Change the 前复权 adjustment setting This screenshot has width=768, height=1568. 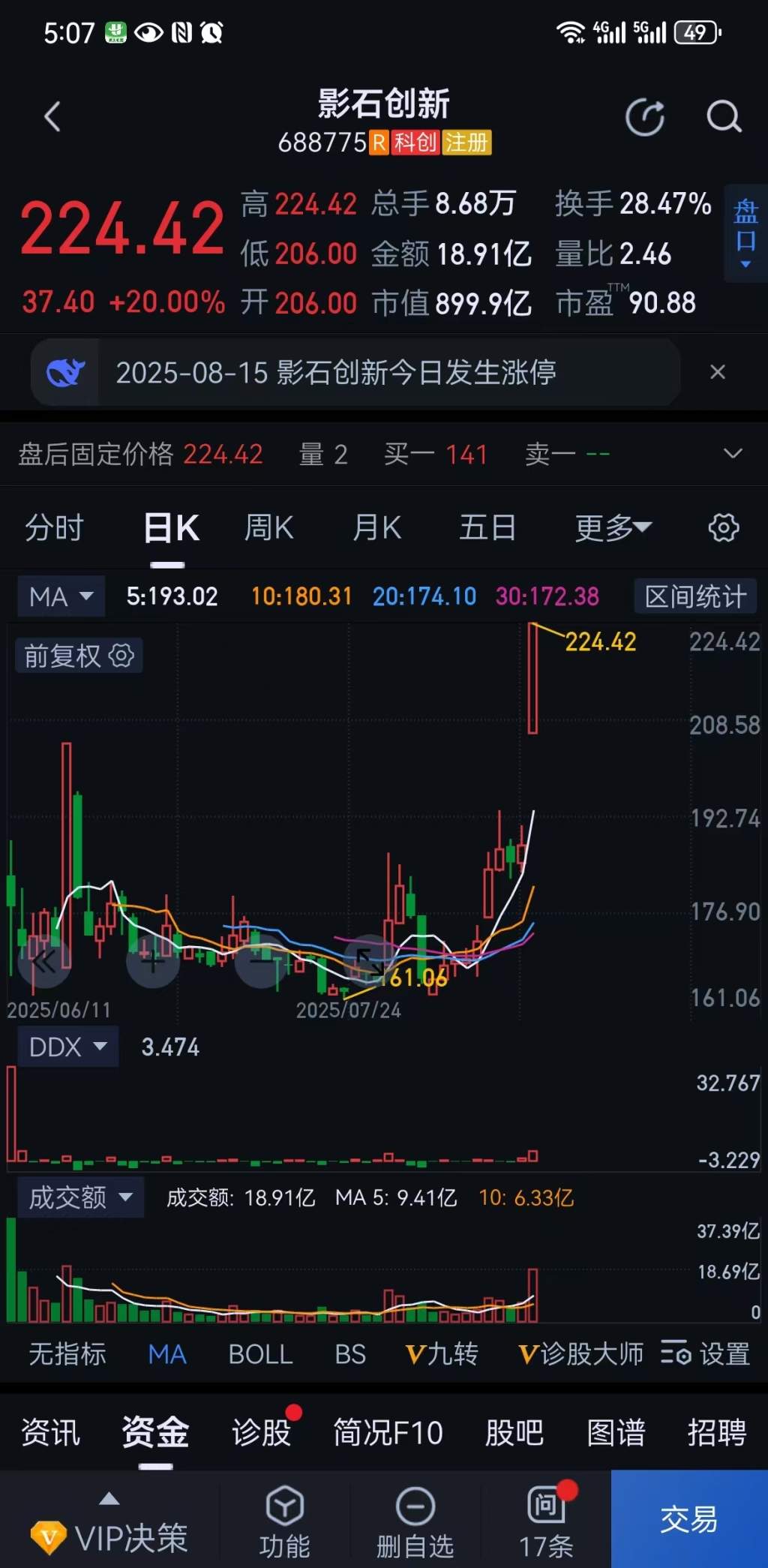[x=79, y=656]
